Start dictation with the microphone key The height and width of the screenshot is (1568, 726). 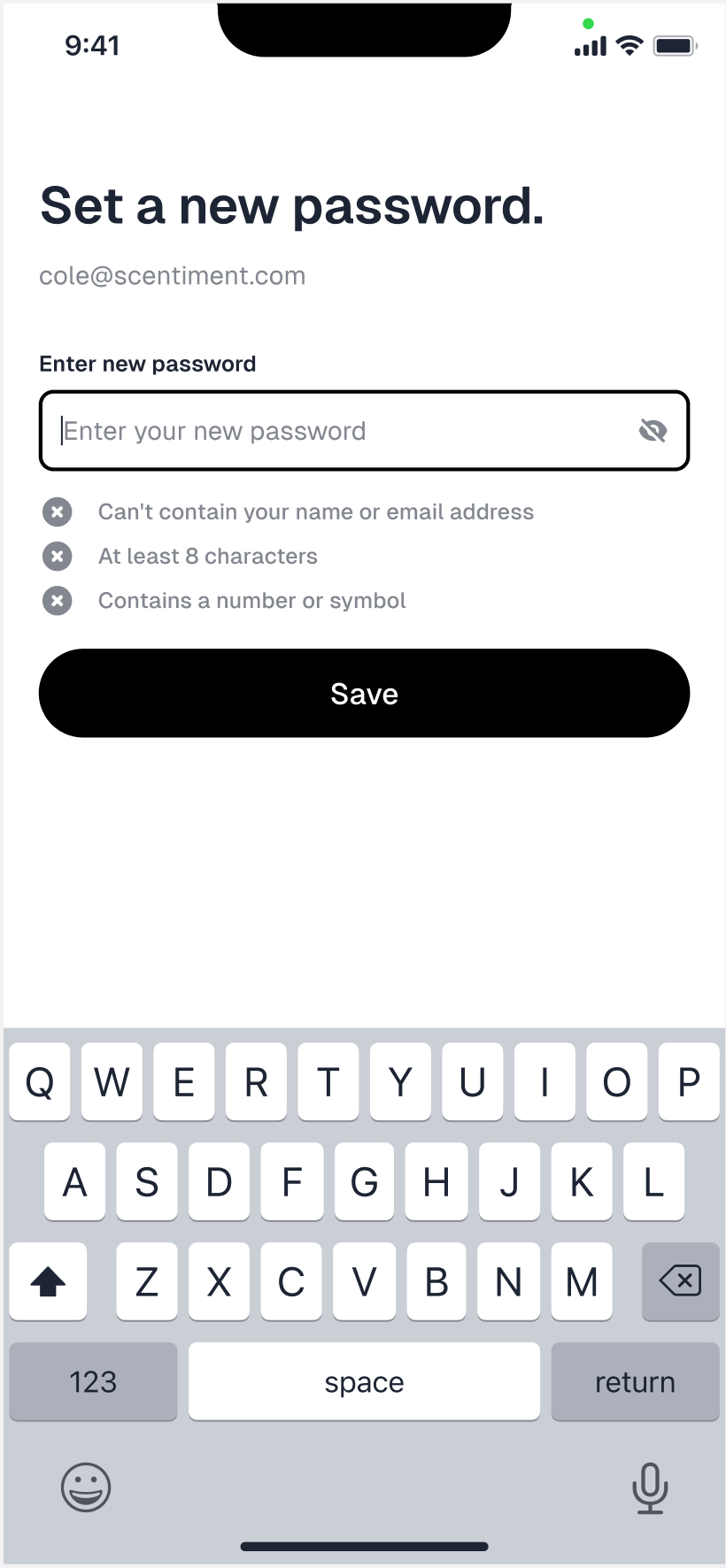650,1487
